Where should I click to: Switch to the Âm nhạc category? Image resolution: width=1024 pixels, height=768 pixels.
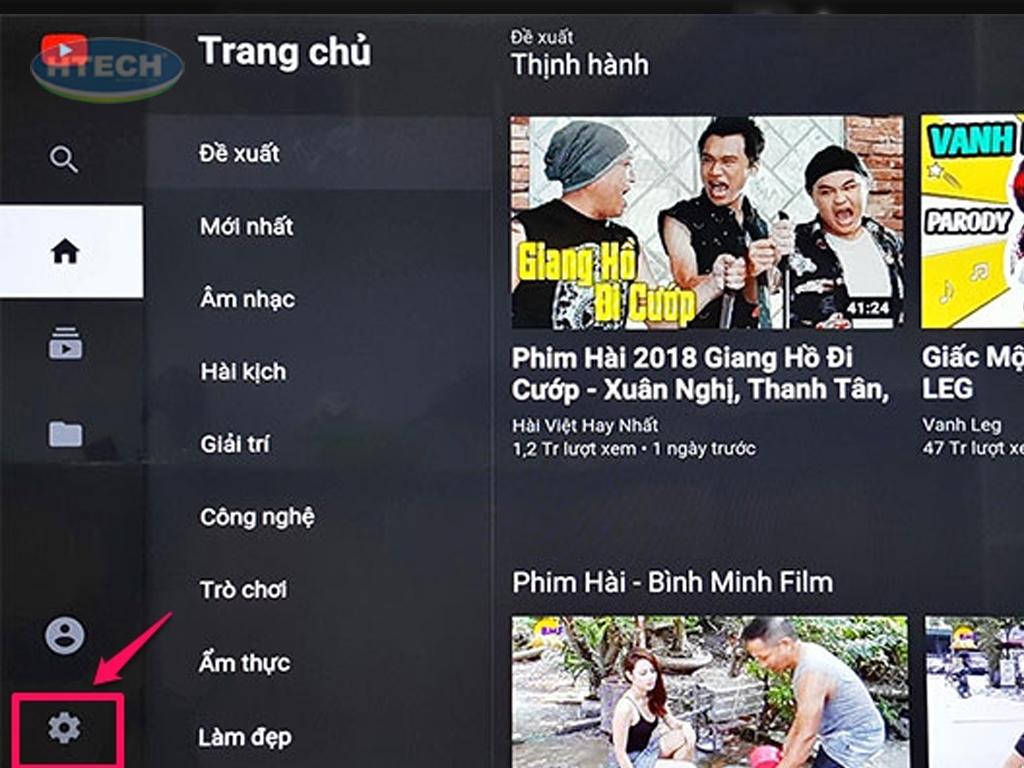click(247, 299)
